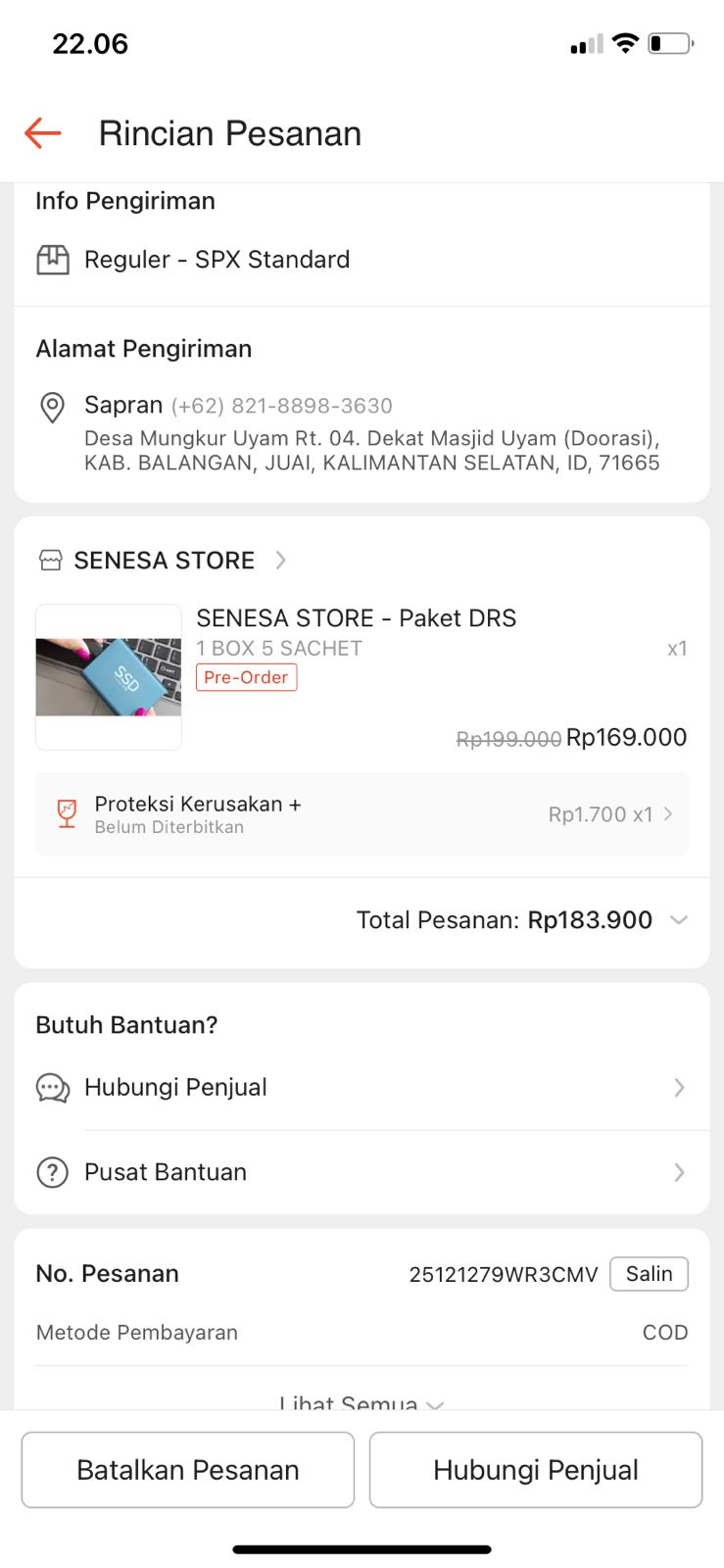Expand the Total Pesanan breakdown
Viewport: 724px width, 1568px height.
click(678, 920)
